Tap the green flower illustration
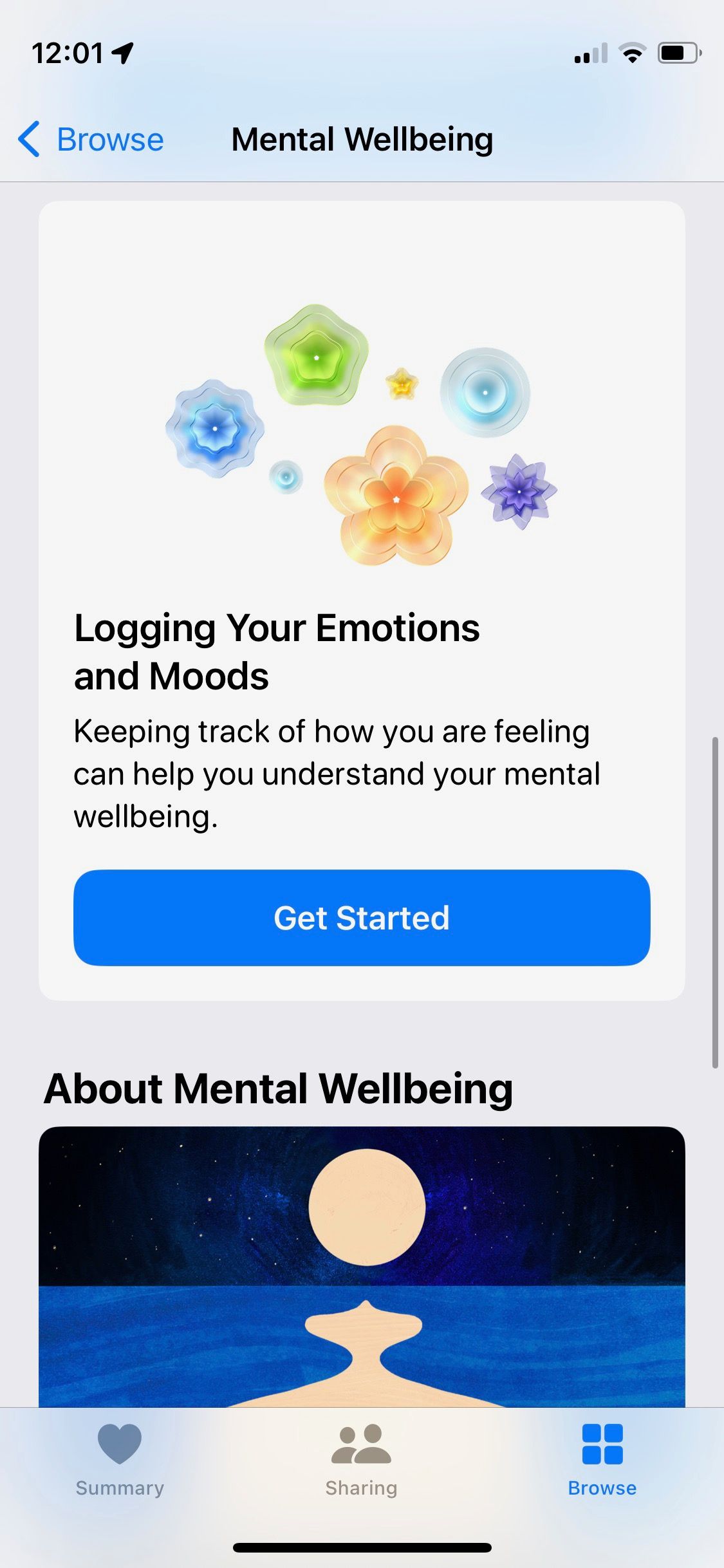The height and width of the screenshot is (1568, 724). pyautogui.click(x=316, y=358)
